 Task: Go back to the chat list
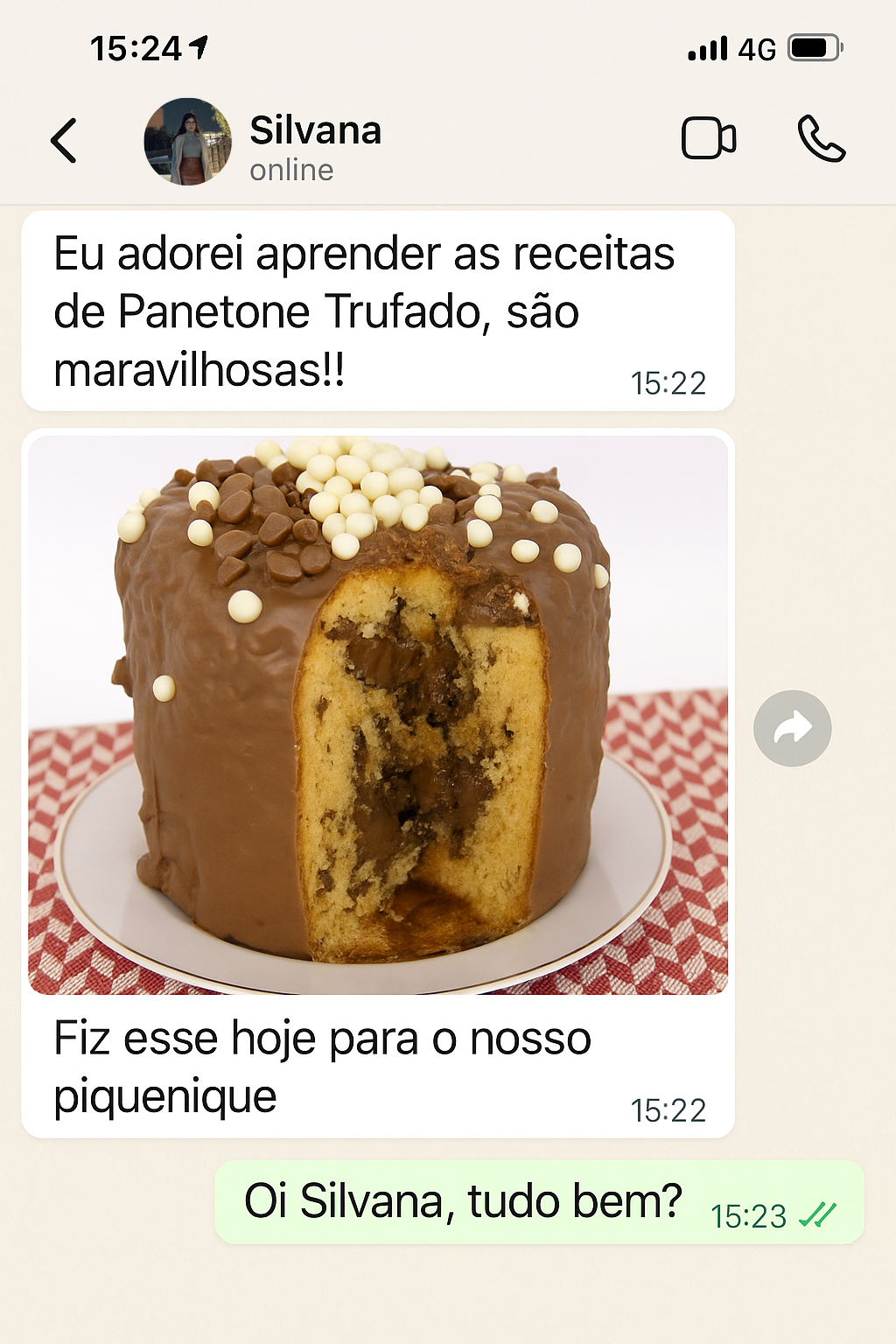(x=64, y=140)
